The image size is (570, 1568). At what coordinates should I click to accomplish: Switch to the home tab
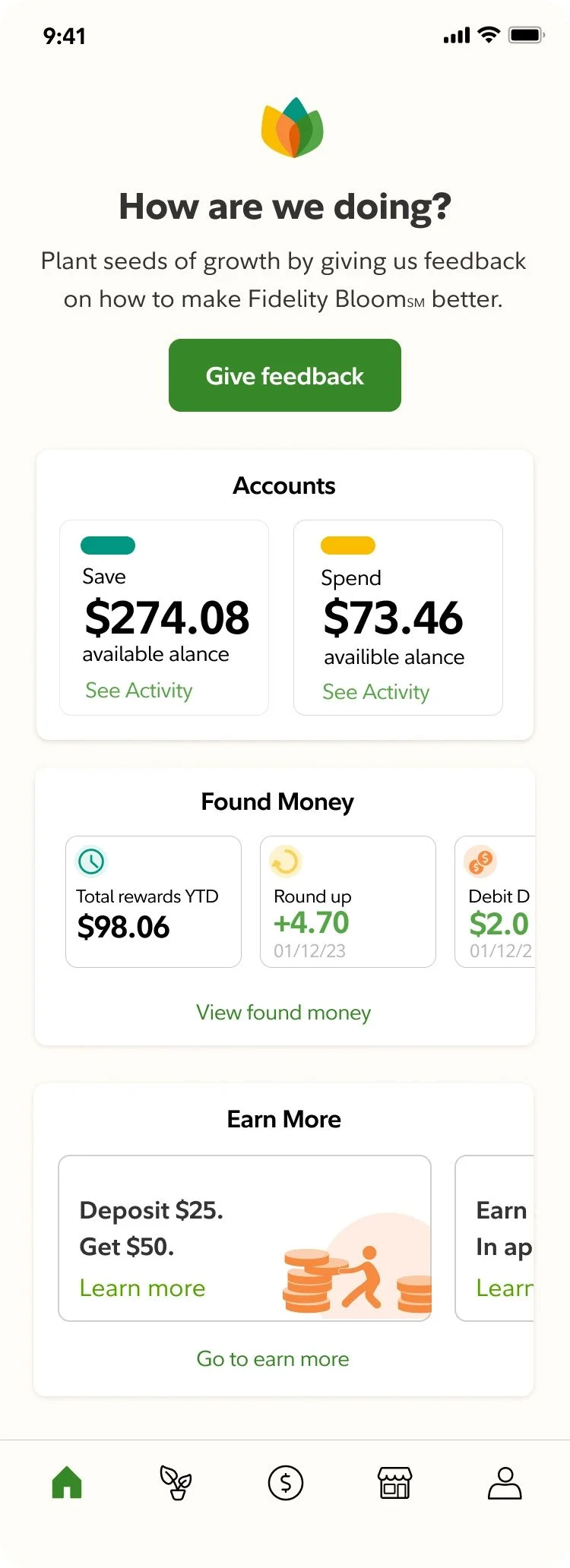click(67, 1482)
